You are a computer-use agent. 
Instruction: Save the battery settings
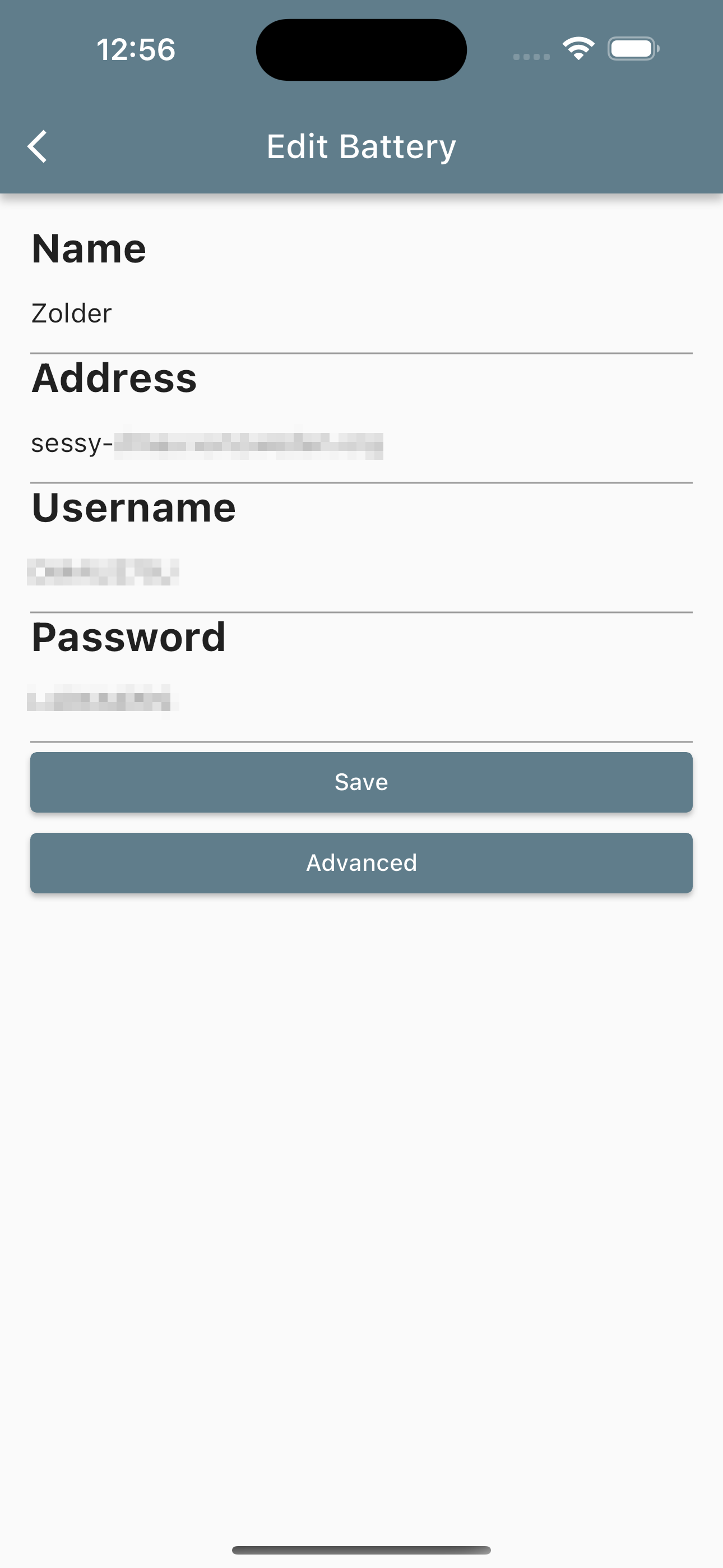pos(360,782)
